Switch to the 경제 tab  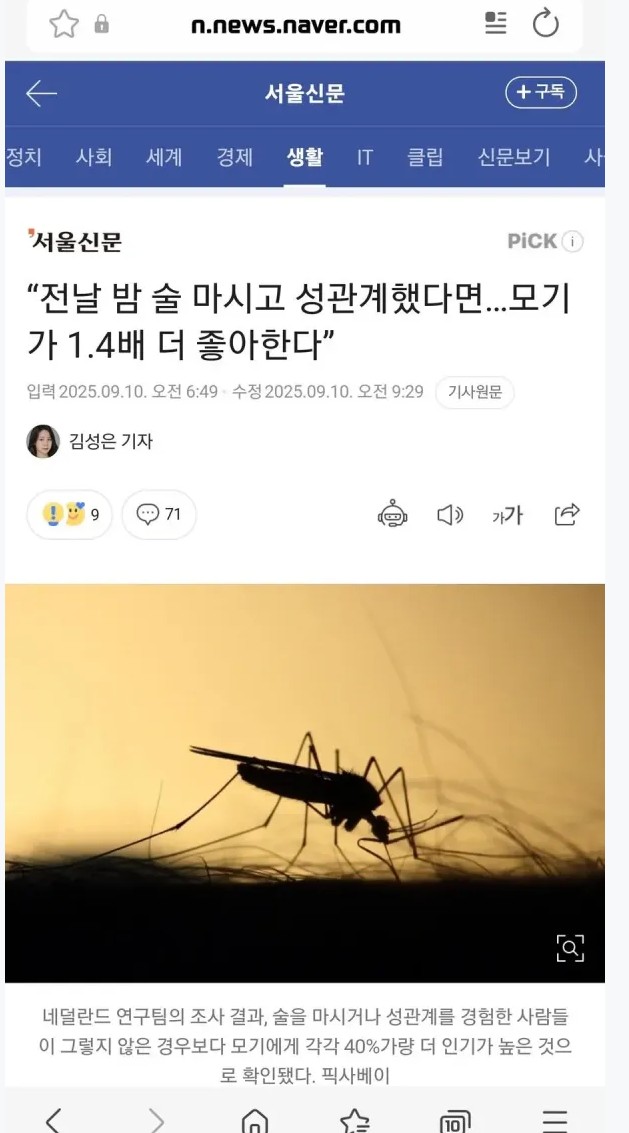[235, 157]
